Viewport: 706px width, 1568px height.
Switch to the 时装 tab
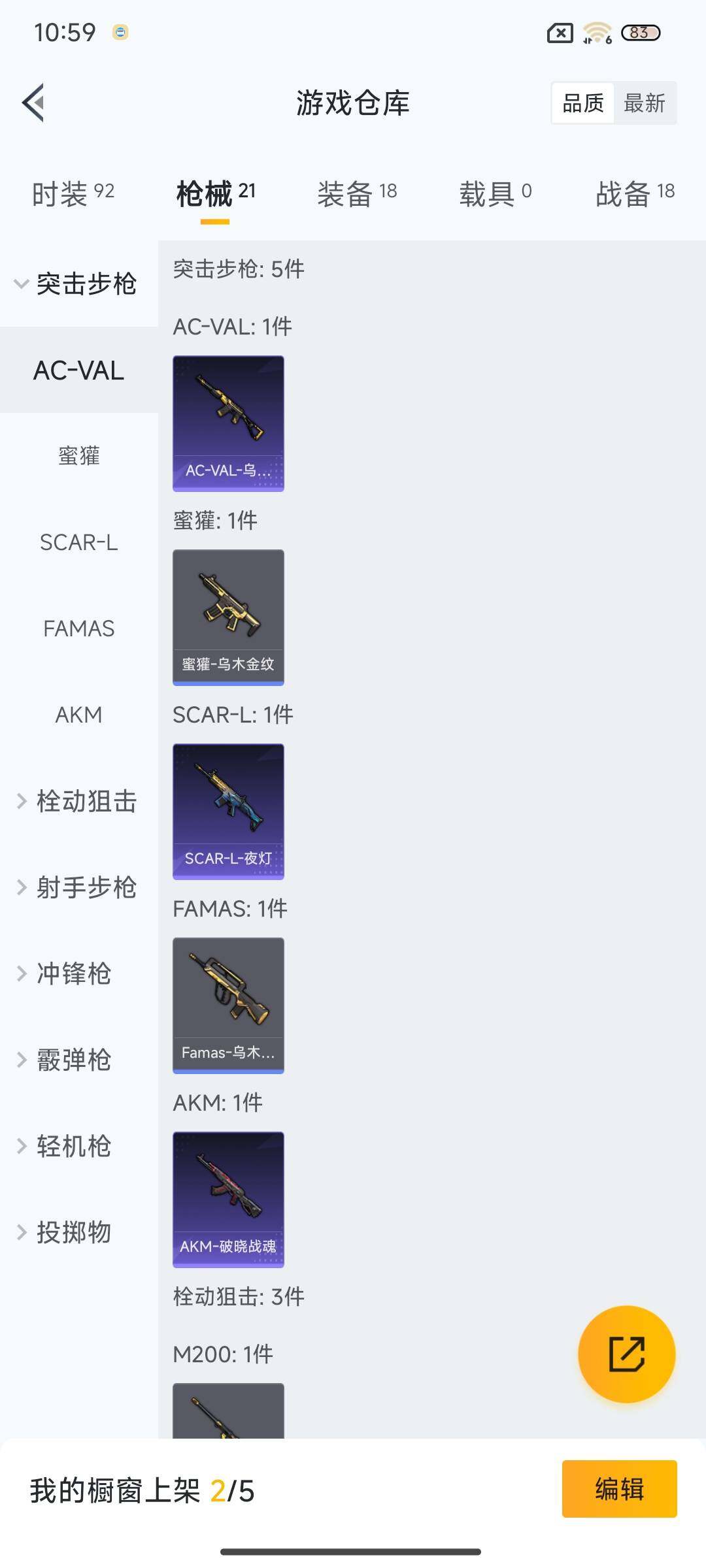pos(73,193)
